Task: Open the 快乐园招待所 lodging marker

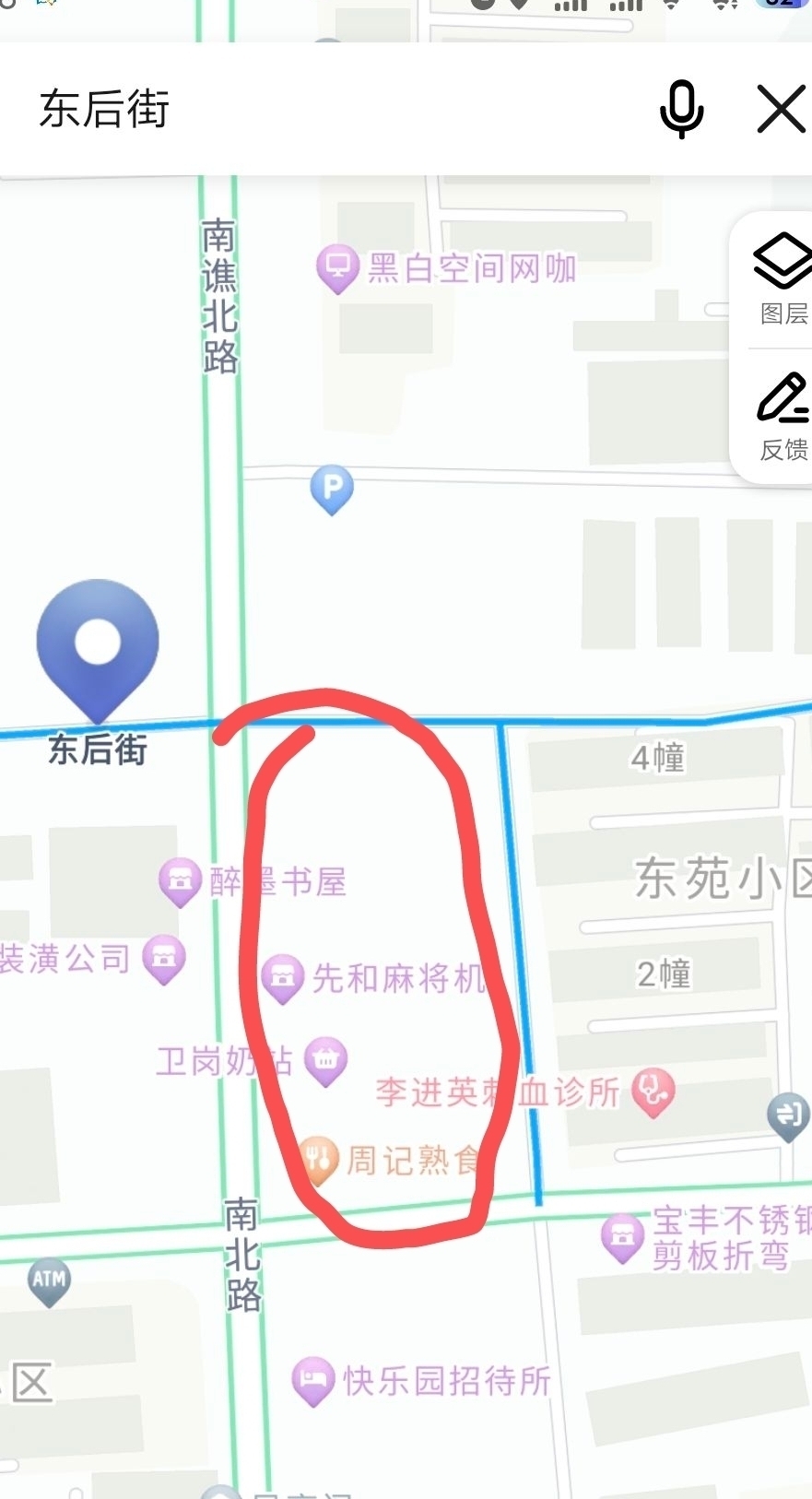Action: [313, 1380]
